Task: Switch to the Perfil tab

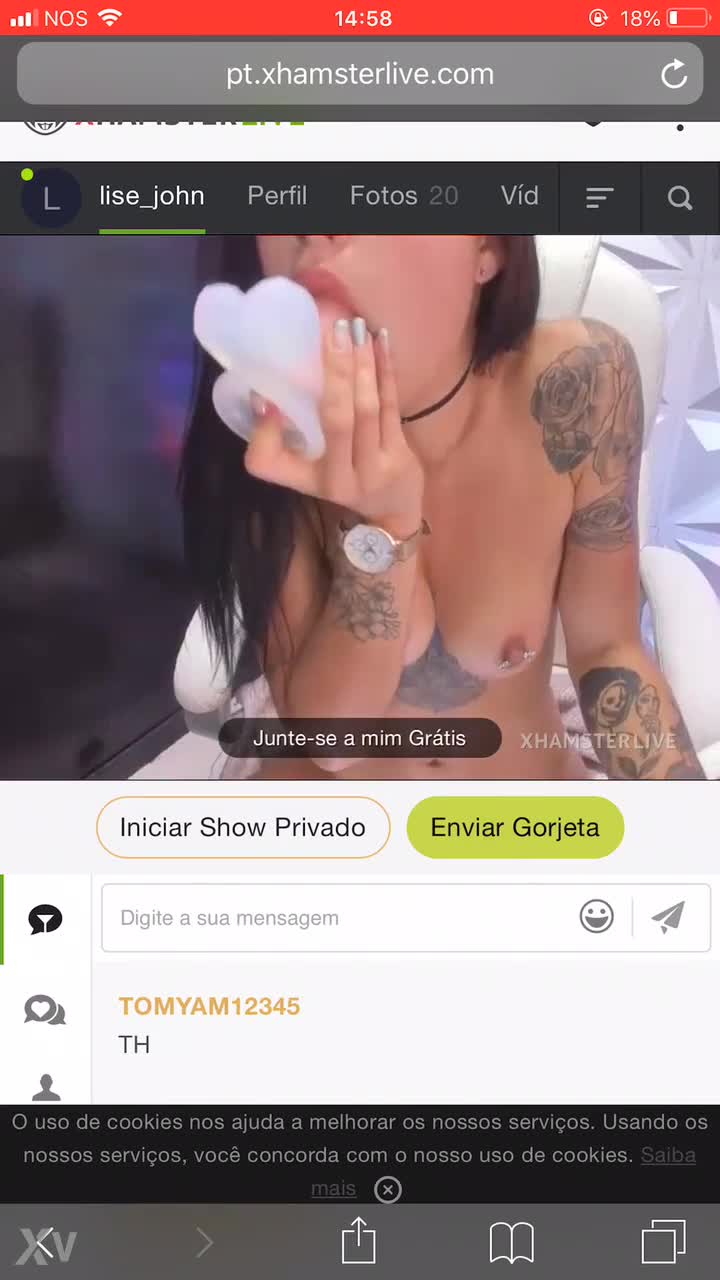Action: tap(277, 196)
